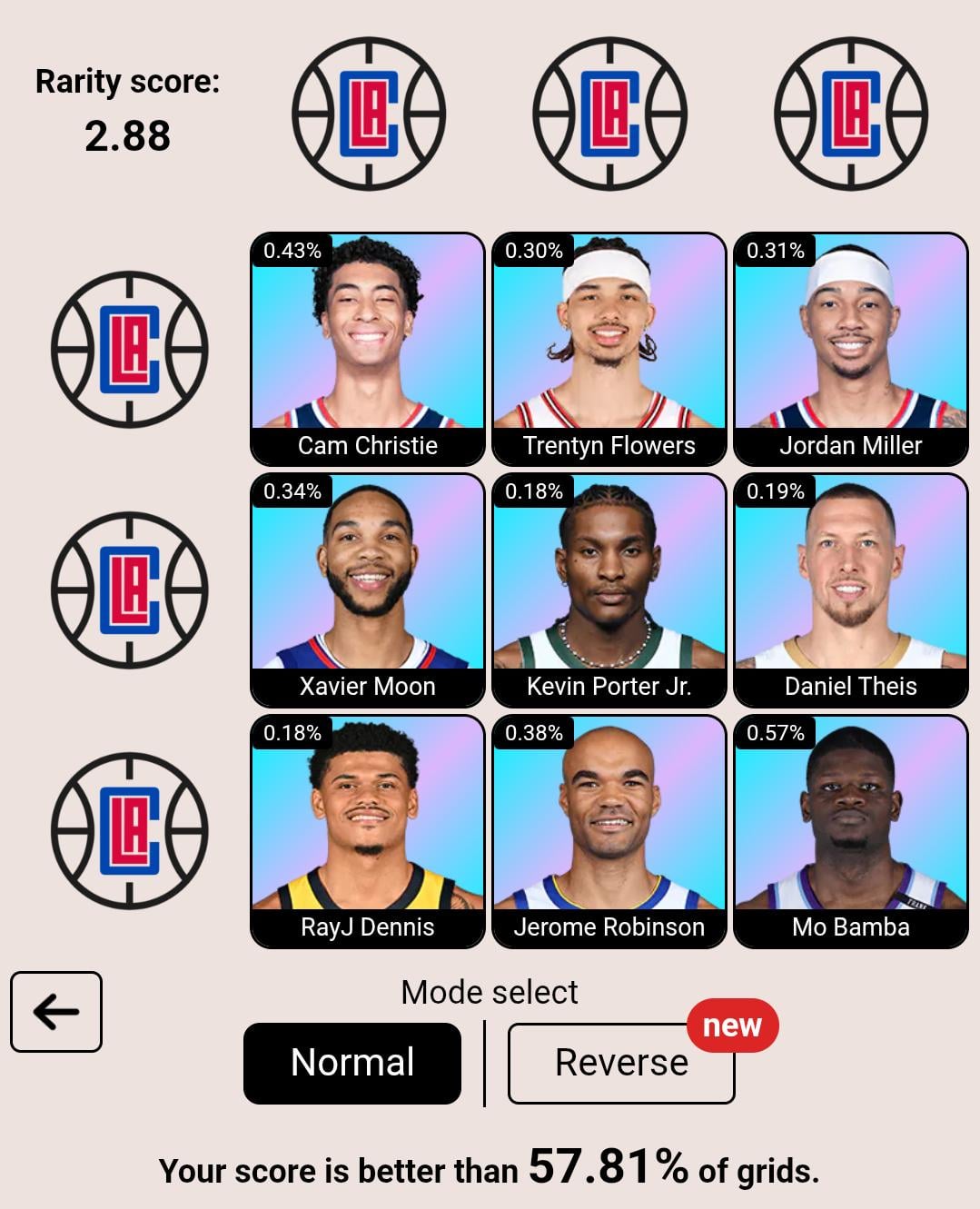Screen dimensions: 980x1209
Task: Open the Cam Christie player card
Action: pyautogui.click(x=368, y=350)
